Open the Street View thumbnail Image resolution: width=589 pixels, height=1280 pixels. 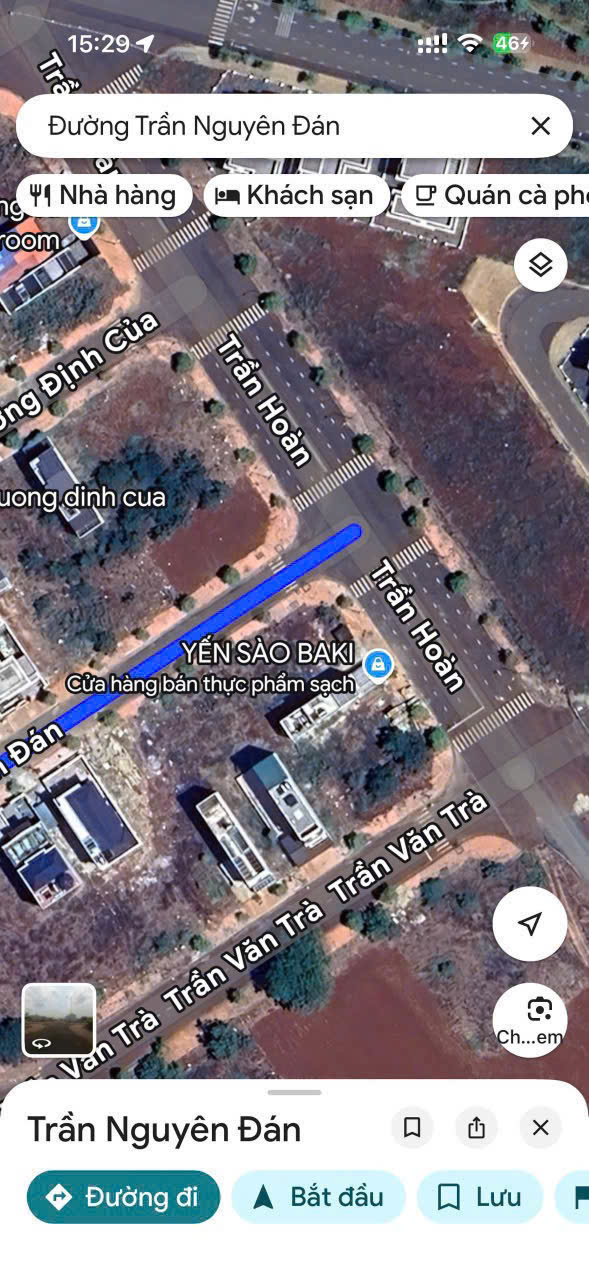click(x=59, y=1020)
